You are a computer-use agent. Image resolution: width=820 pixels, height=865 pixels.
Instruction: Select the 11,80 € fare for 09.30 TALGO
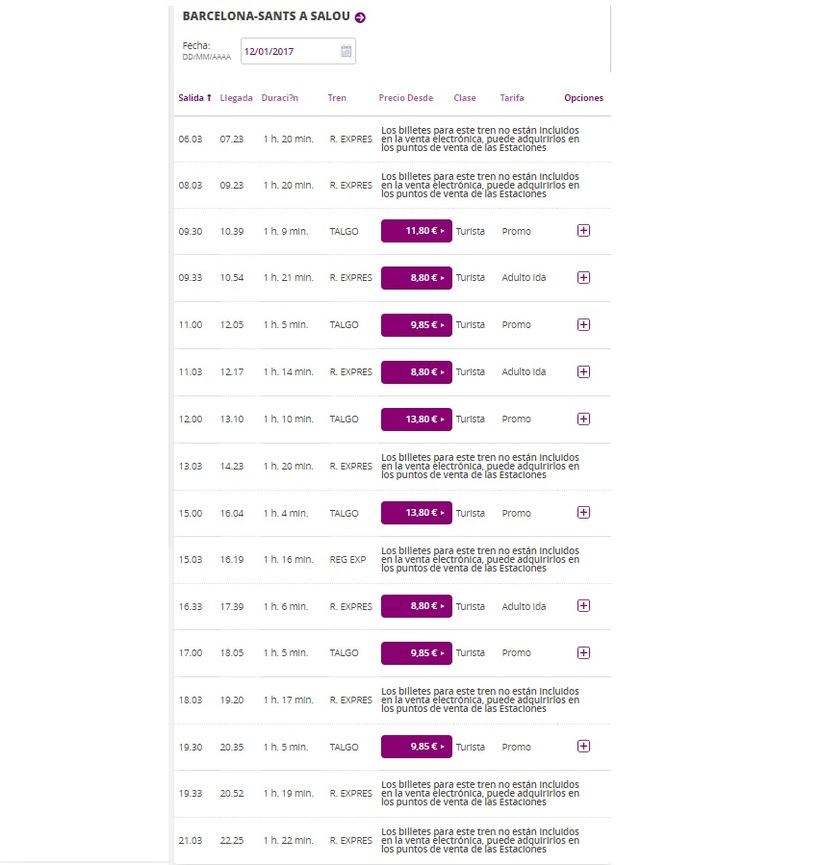tap(416, 231)
